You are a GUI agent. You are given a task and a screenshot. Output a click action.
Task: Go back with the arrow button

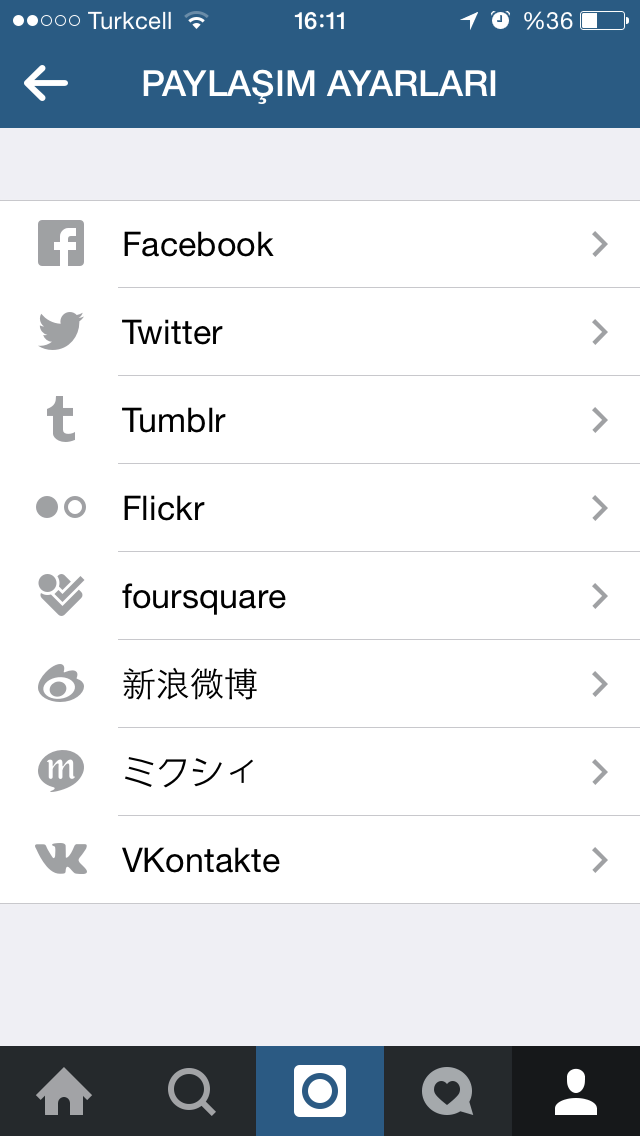pyautogui.click(x=46, y=83)
